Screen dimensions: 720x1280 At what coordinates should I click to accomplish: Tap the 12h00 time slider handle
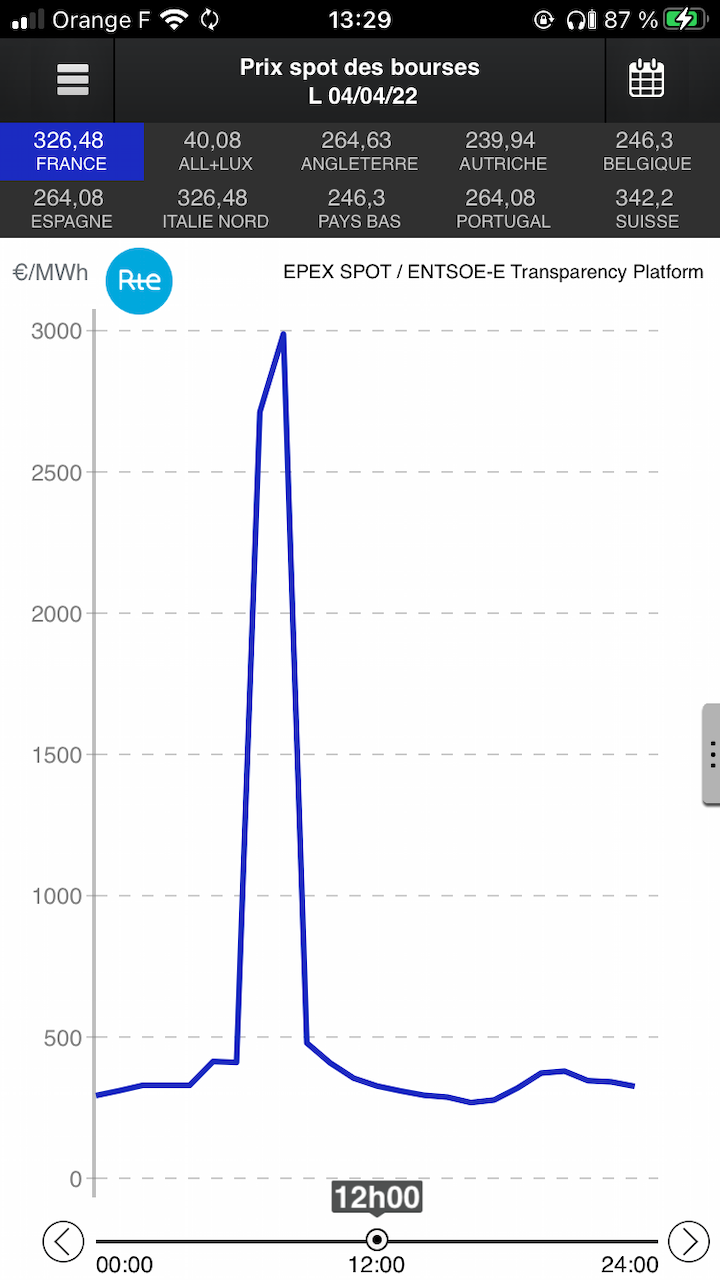[377, 1240]
